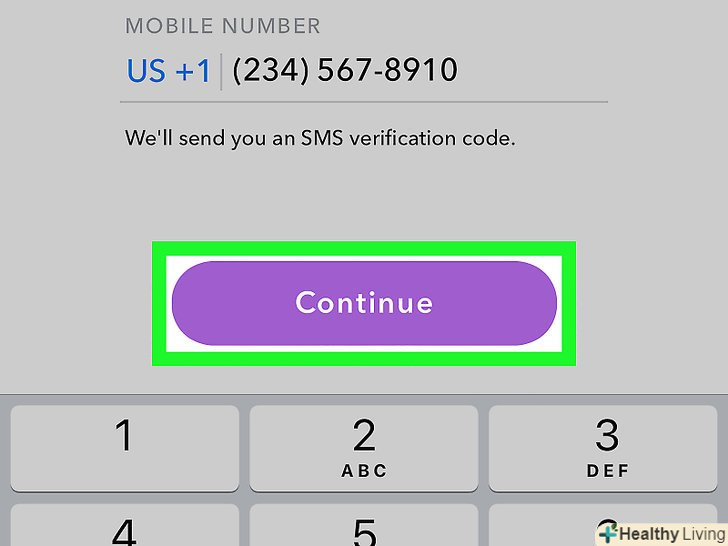Enter digit 5 on the keypad
Image resolution: width=728 pixels, height=546 pixels.
pos(364,530)
